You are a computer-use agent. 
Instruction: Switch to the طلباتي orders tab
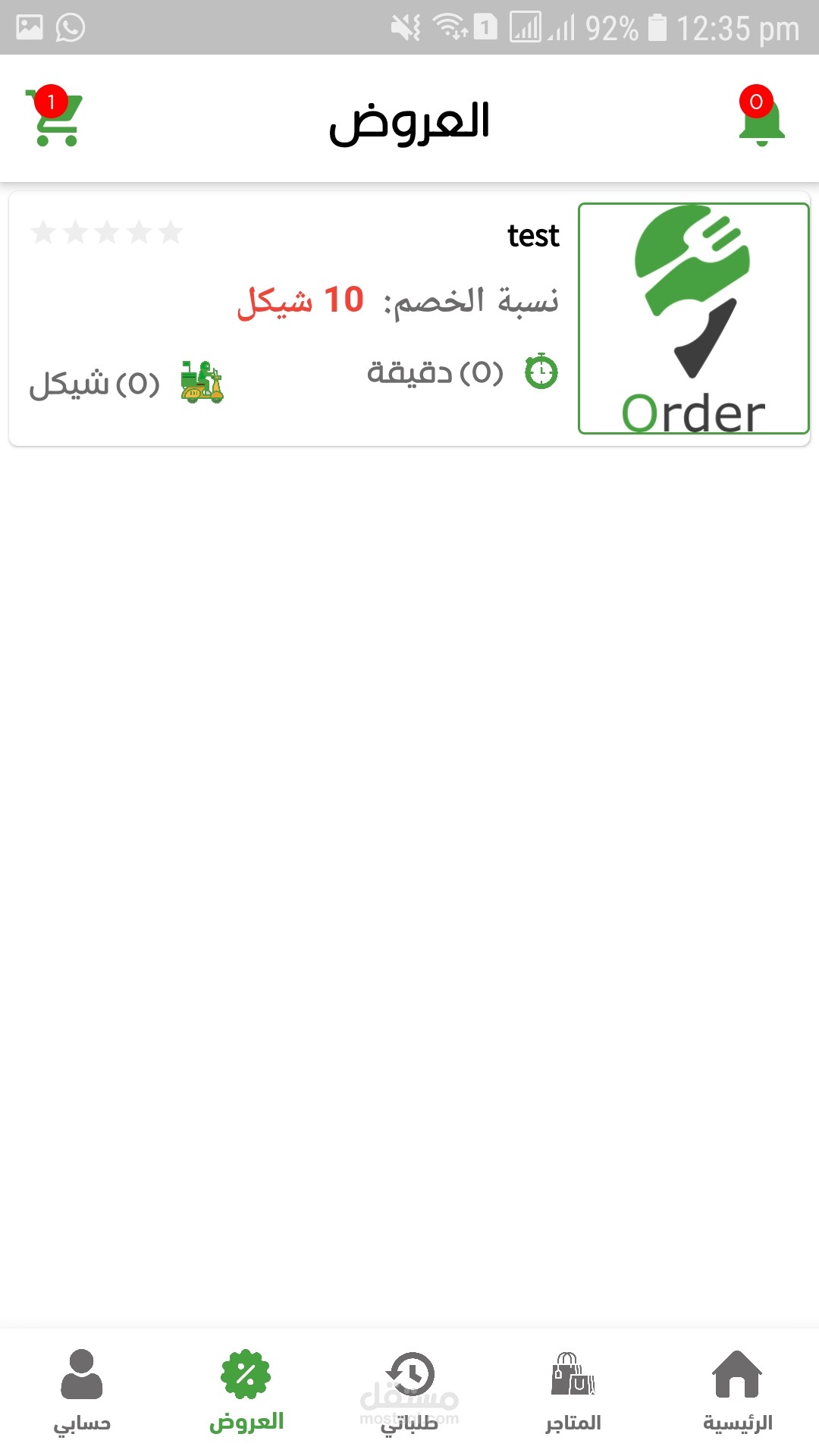point(409,1392)
